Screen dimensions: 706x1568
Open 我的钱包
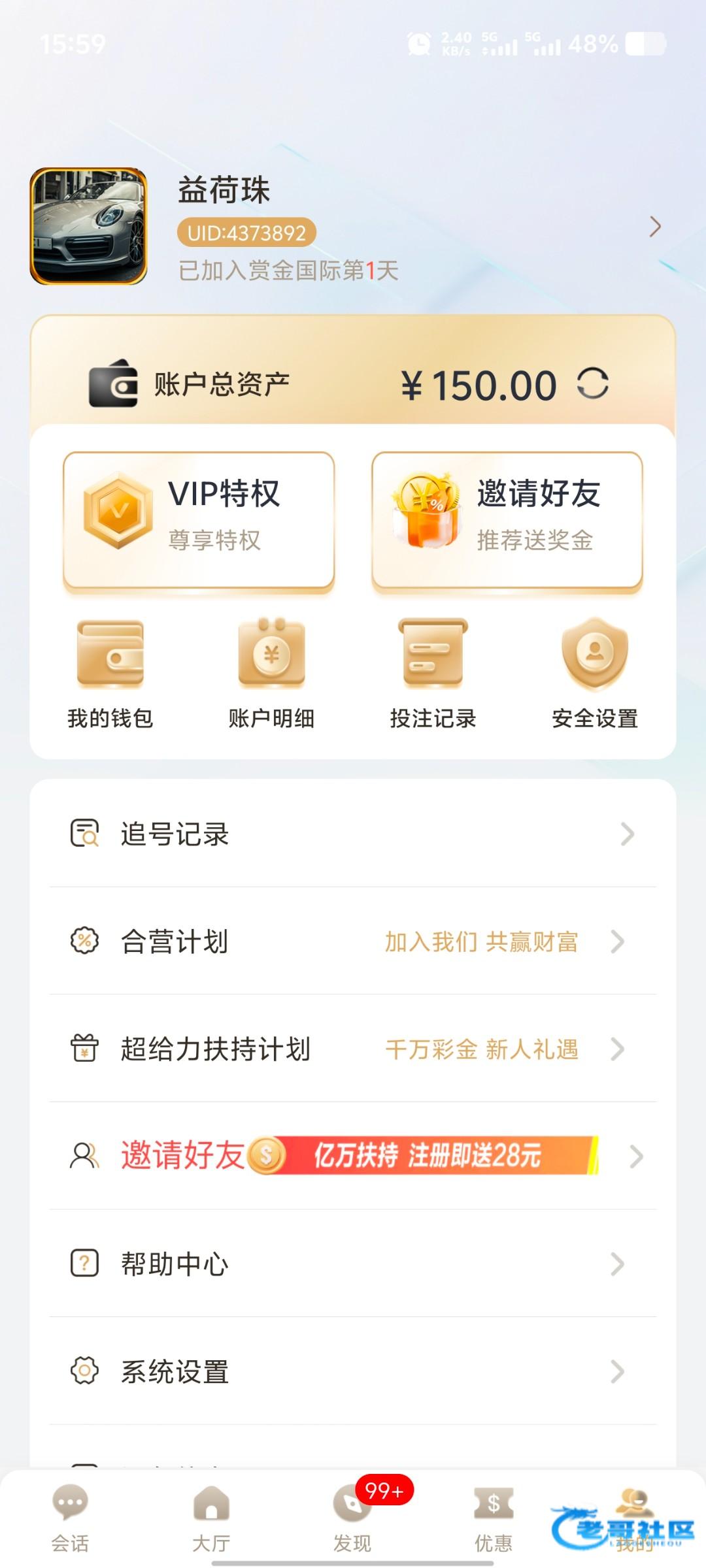click(110, 673)
